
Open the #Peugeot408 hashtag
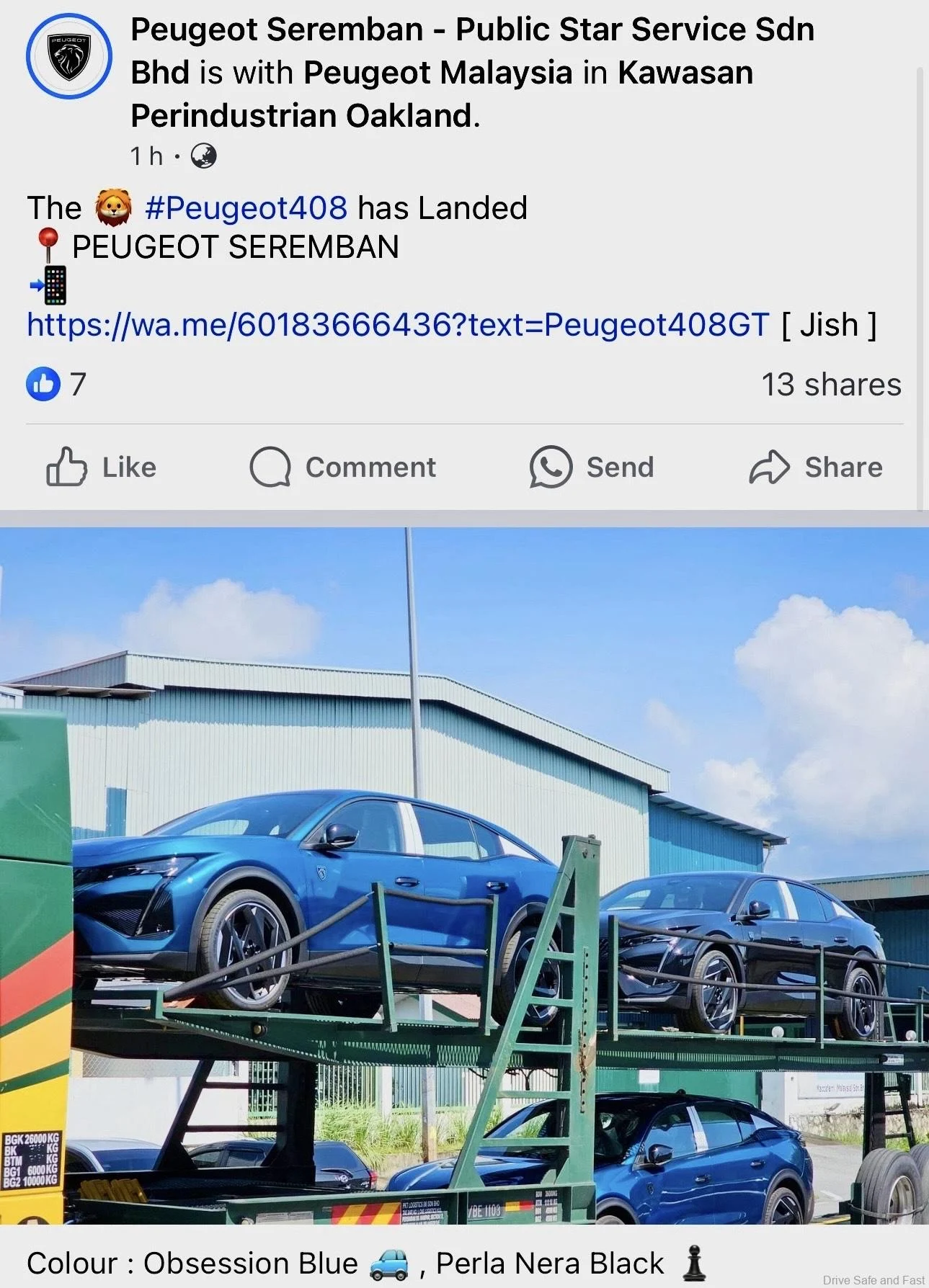(x=246, y=208)
